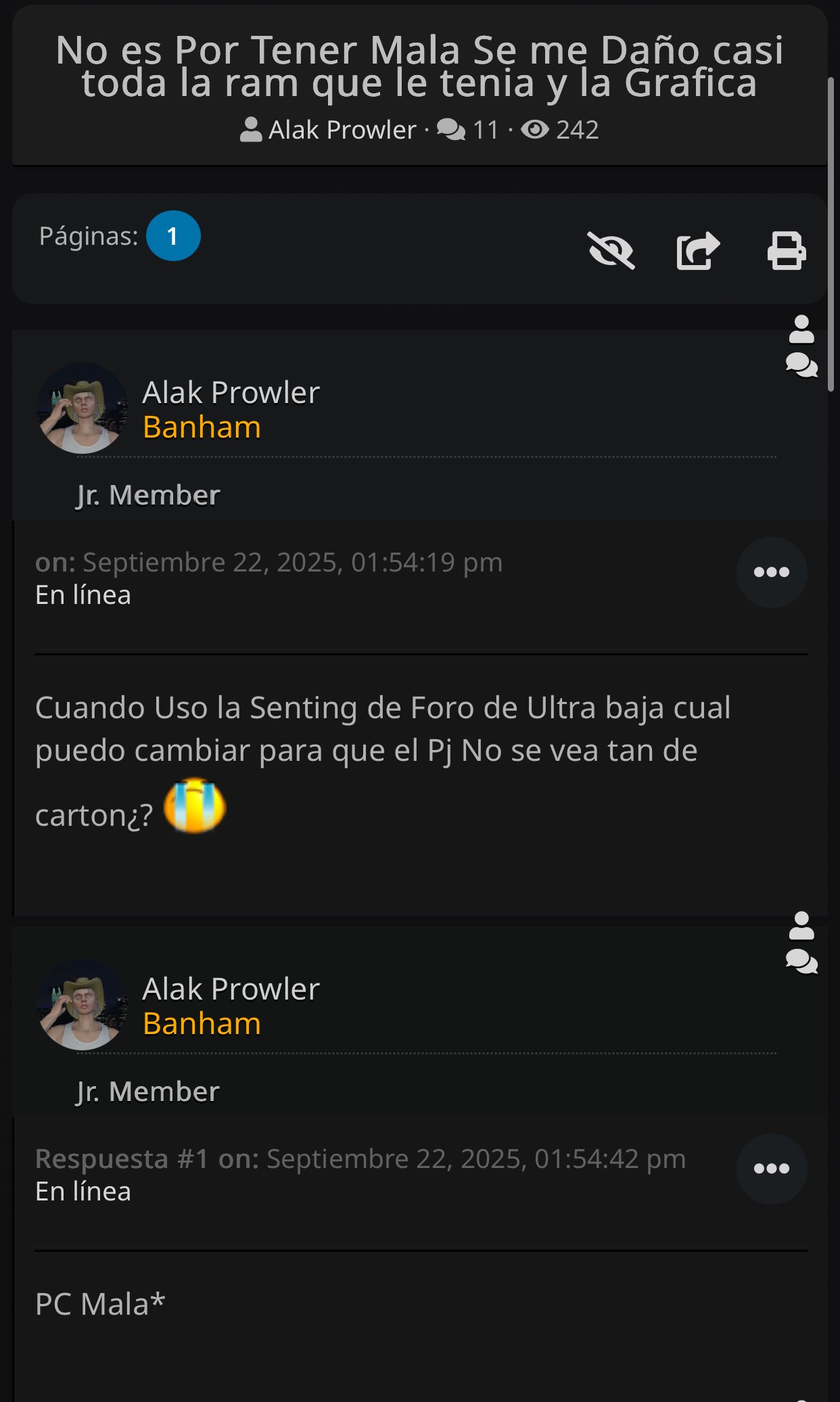Viewport: 840px width, 1402px height.
Task: Tap the profile icon beside Respuesta #1
Action: coord(801,926)
